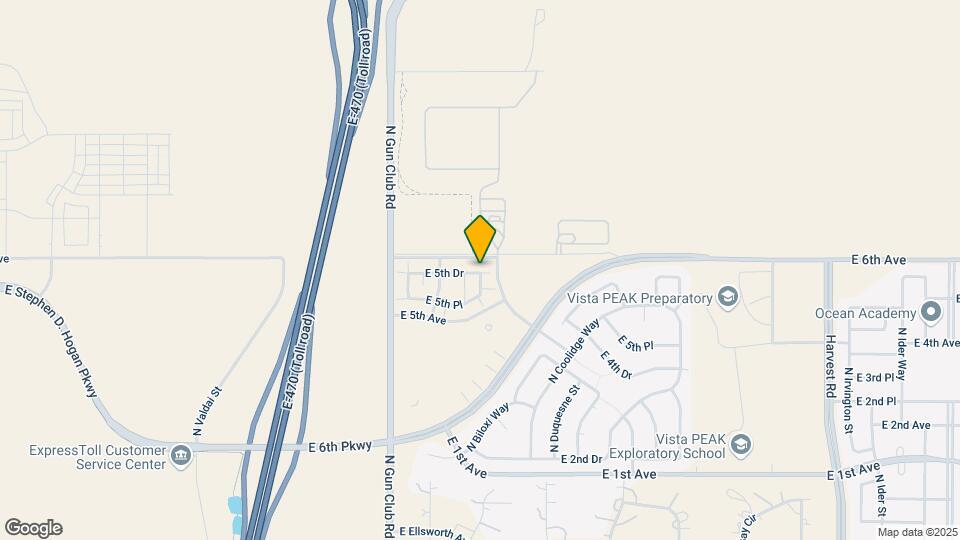Select the Ocean Academy map marker
This screenshot has width=960, height=540.
[x=932, y=312]
